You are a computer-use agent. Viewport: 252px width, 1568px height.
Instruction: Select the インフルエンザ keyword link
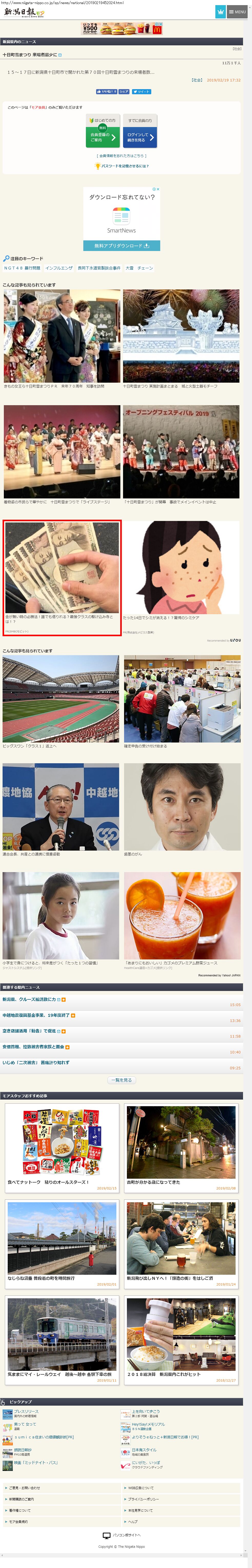59,268
